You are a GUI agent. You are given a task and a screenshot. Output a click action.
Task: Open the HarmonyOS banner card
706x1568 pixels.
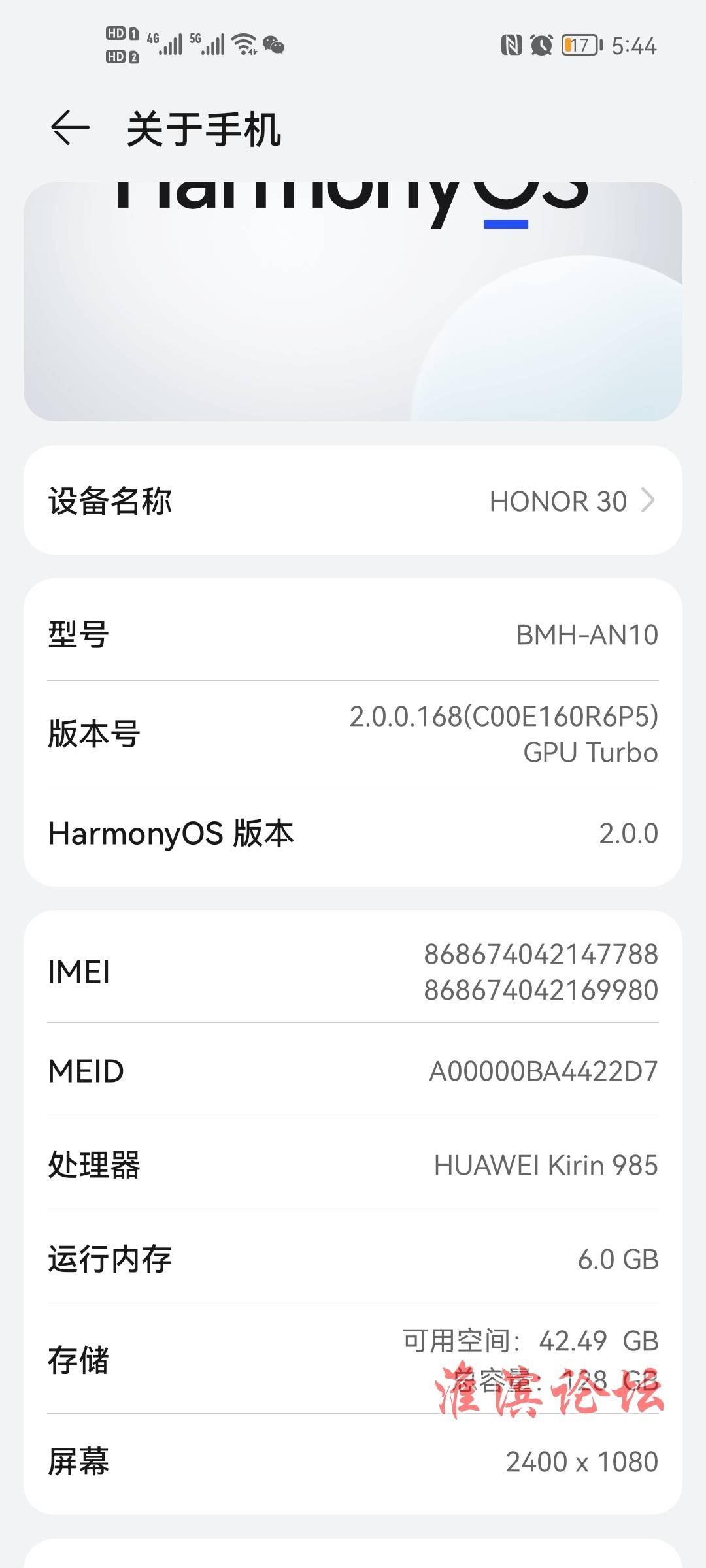[x=353, y=301]
